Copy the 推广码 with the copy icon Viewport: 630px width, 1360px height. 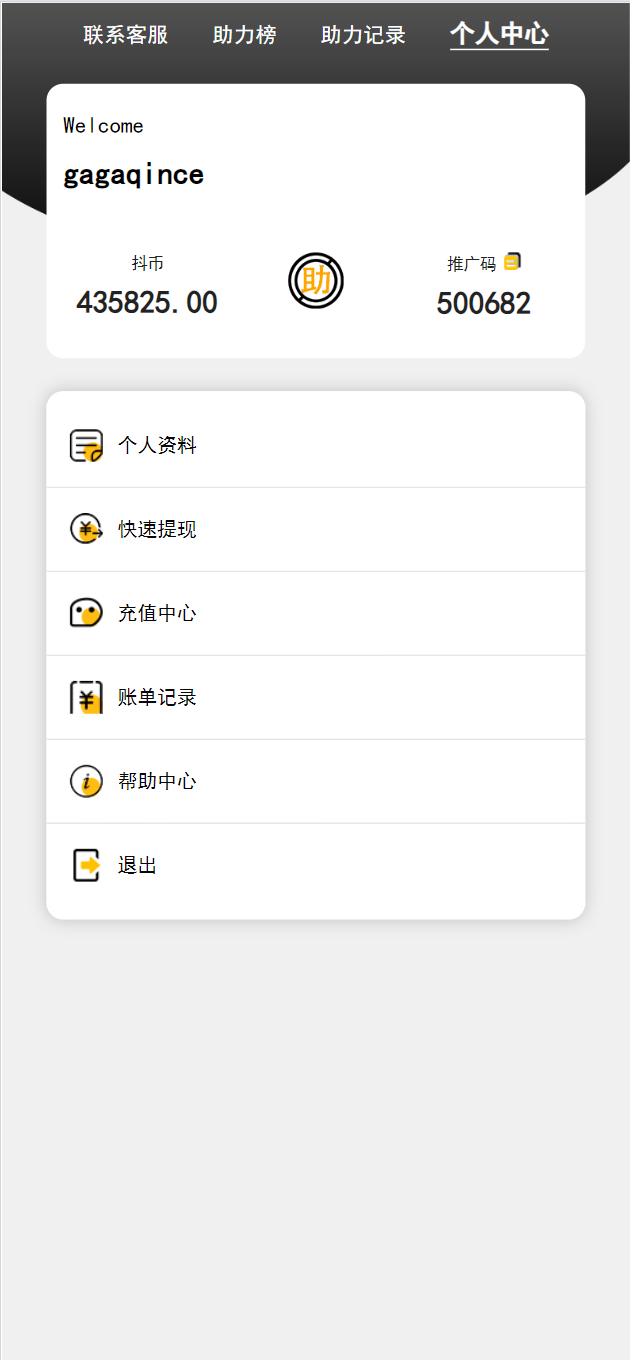click(512, 262)
